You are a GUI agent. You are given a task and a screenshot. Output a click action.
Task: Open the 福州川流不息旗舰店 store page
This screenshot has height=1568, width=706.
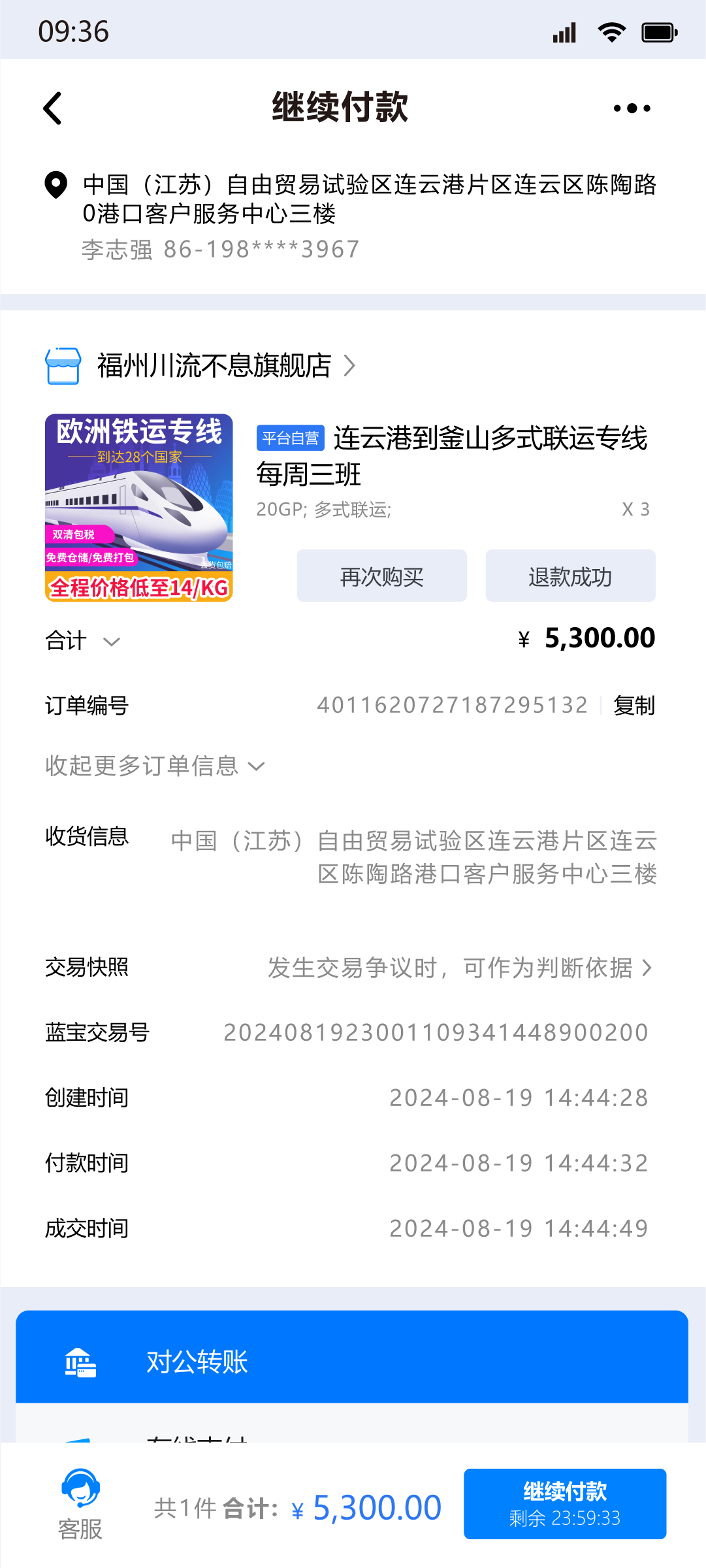(x=214, y=366)
